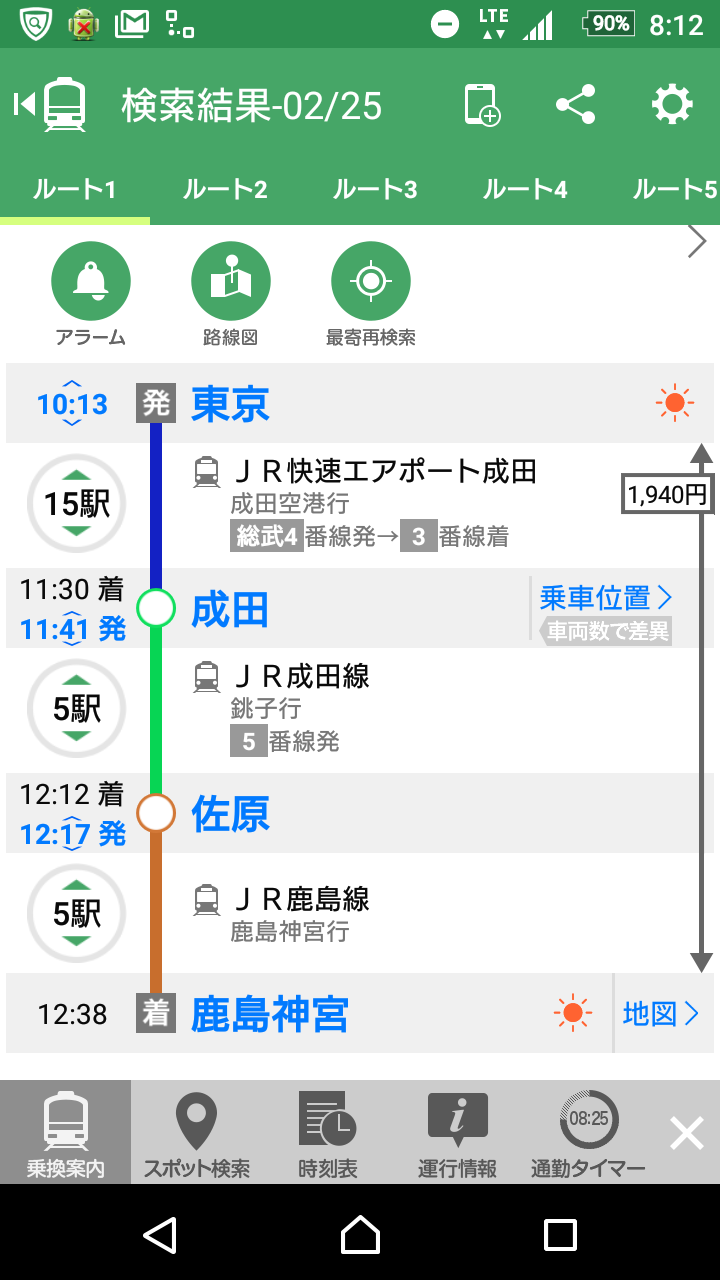Set an アラーム for this route
This screenshot has width=720, height=1280.
click(91, 294)
